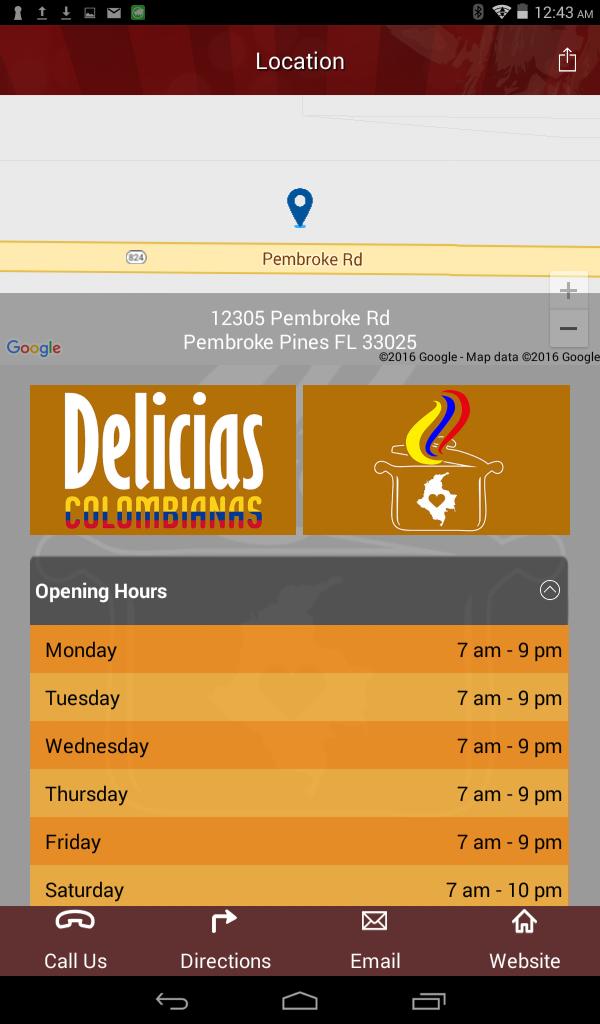
Task: Call the restaurant with Call Us
Action: pos(75,940)
